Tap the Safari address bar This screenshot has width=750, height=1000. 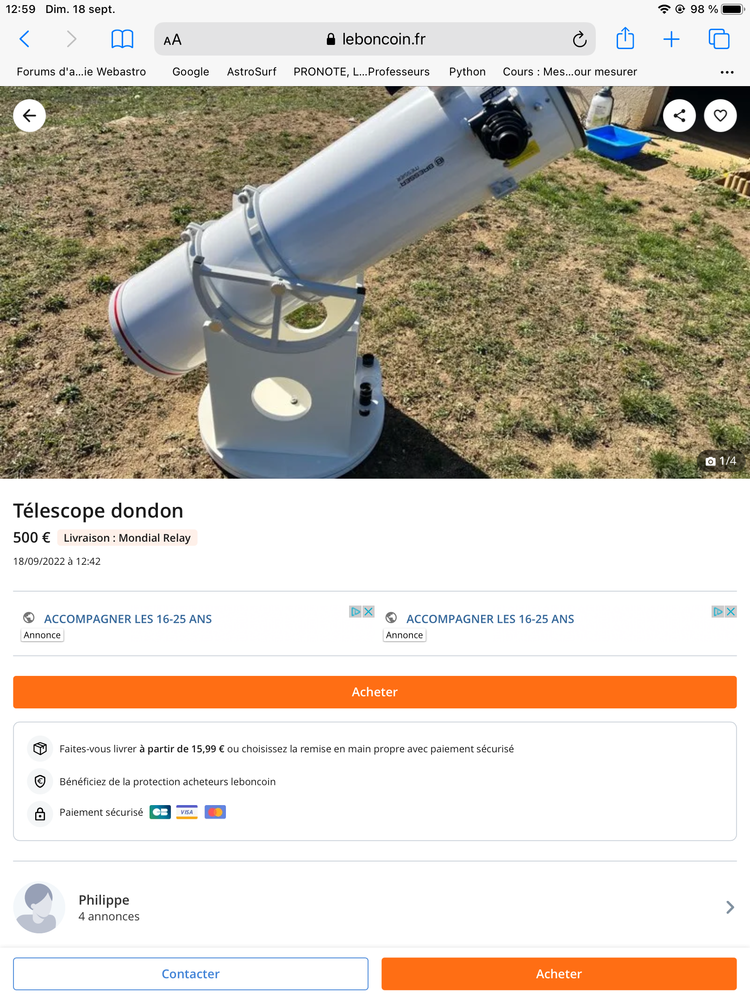[x=375, y=40]
